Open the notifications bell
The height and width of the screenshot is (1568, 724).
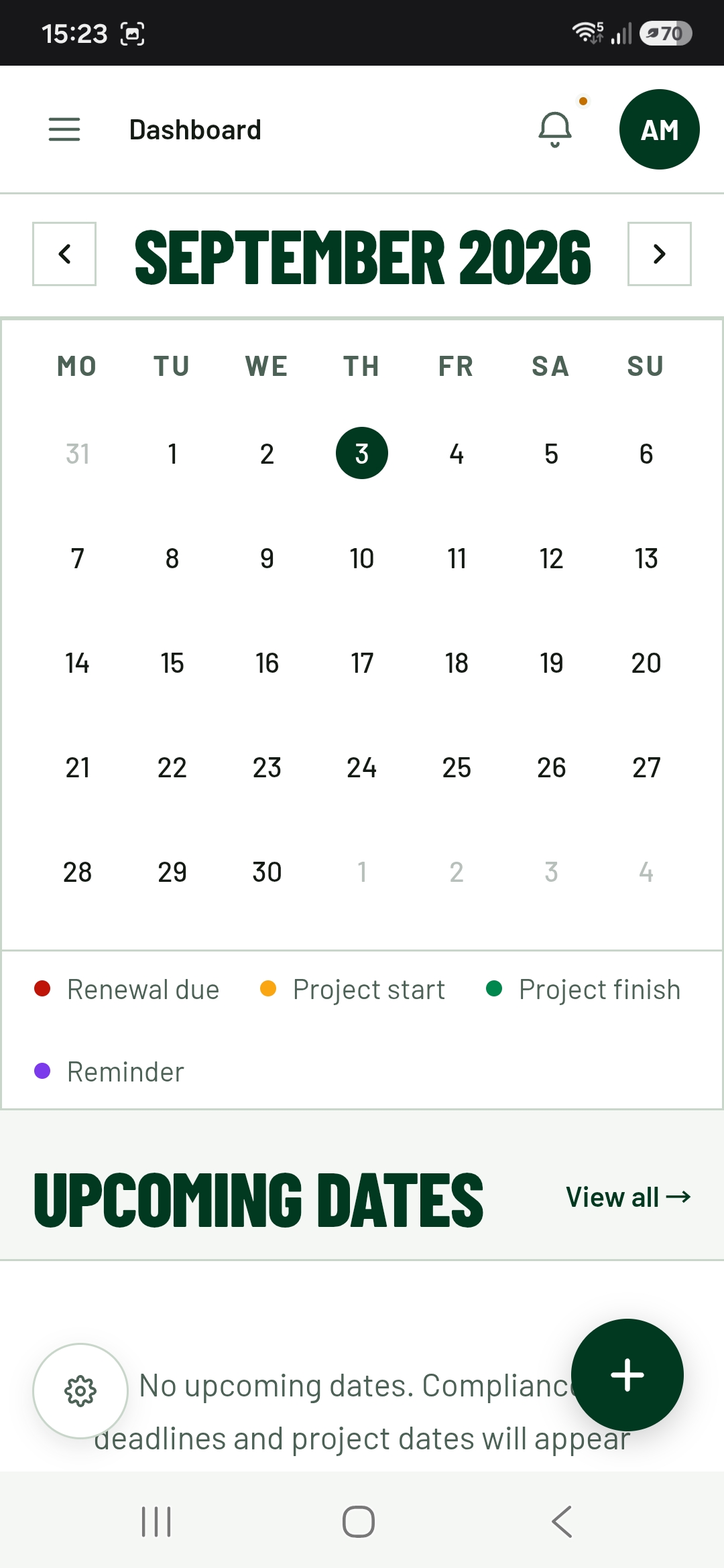(555, 129)
